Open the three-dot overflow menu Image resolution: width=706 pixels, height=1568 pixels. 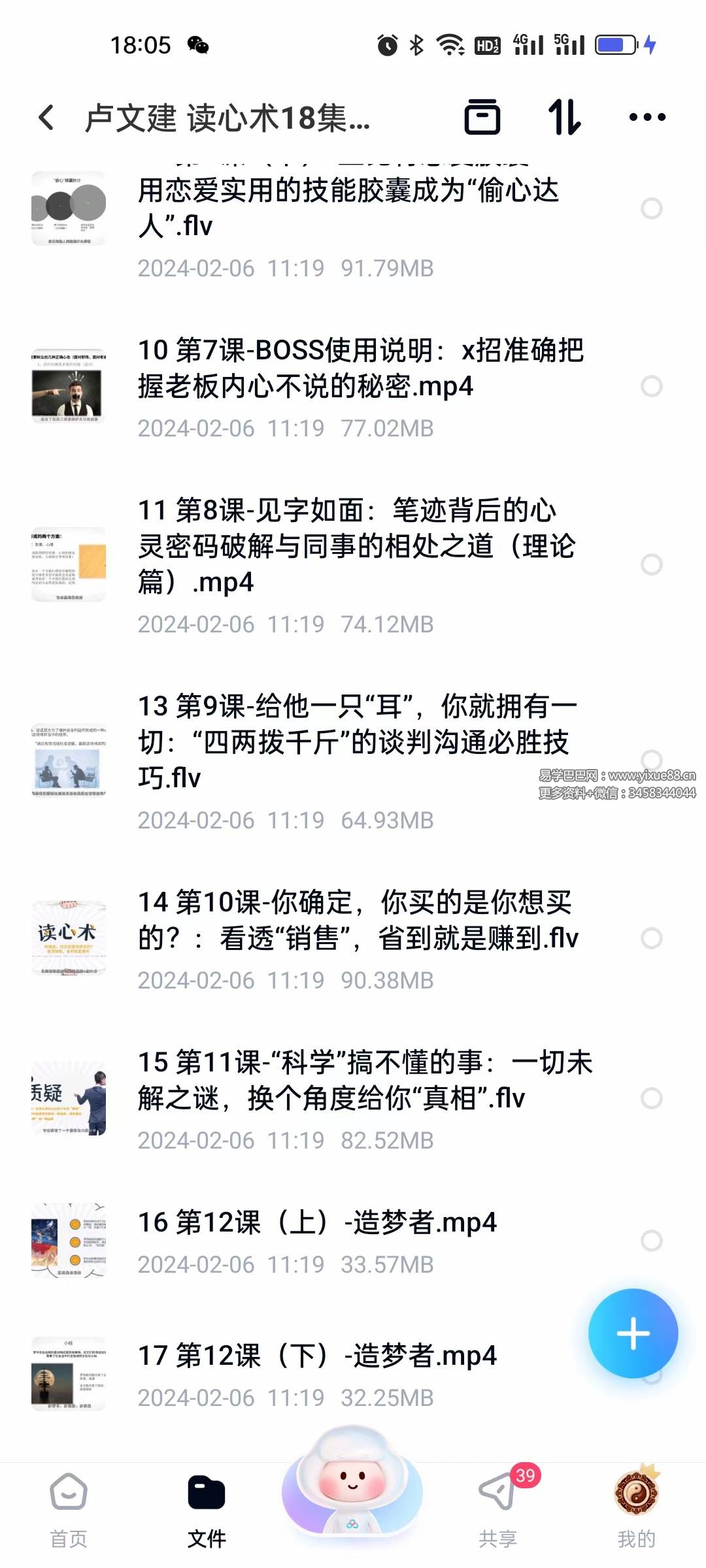[x=647, y=118]
